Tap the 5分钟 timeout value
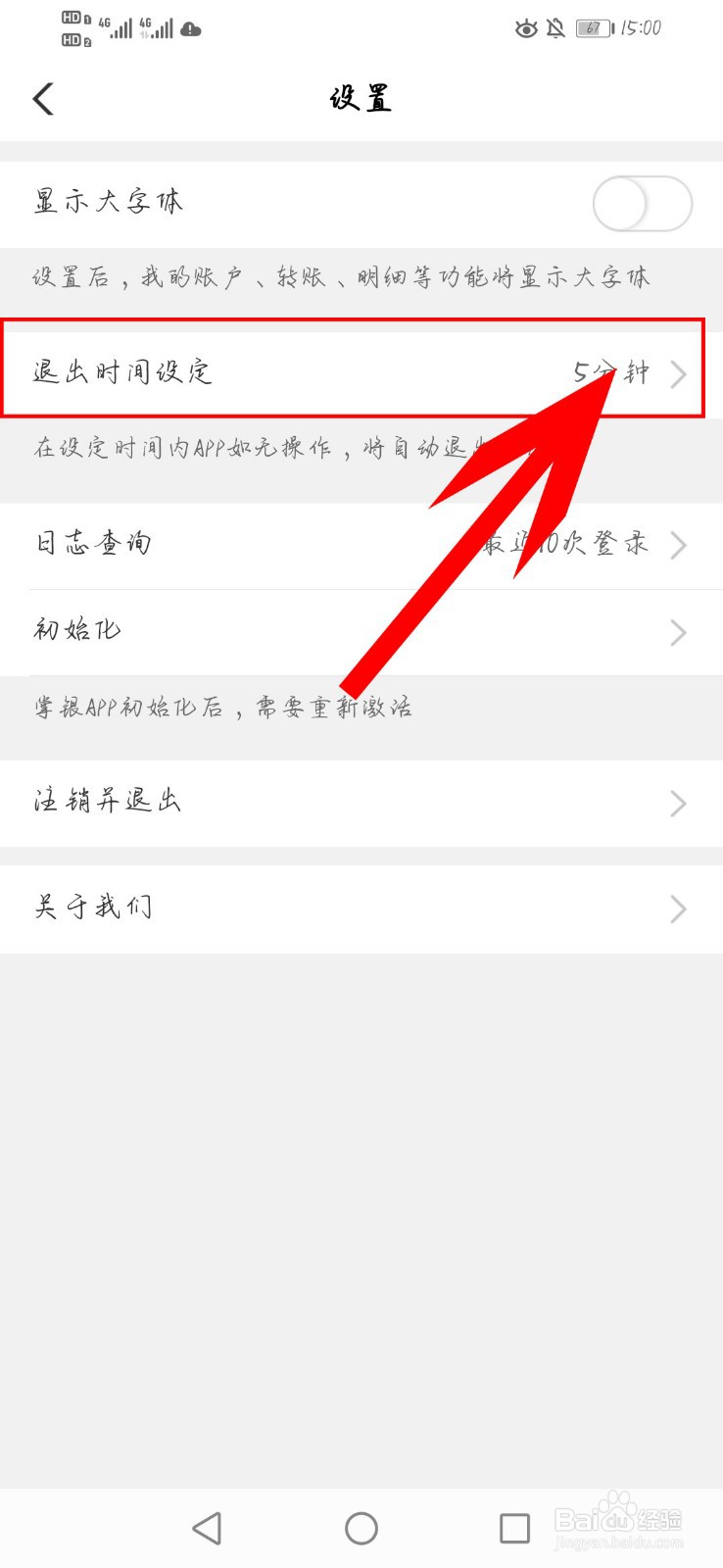 coord(609,373)
